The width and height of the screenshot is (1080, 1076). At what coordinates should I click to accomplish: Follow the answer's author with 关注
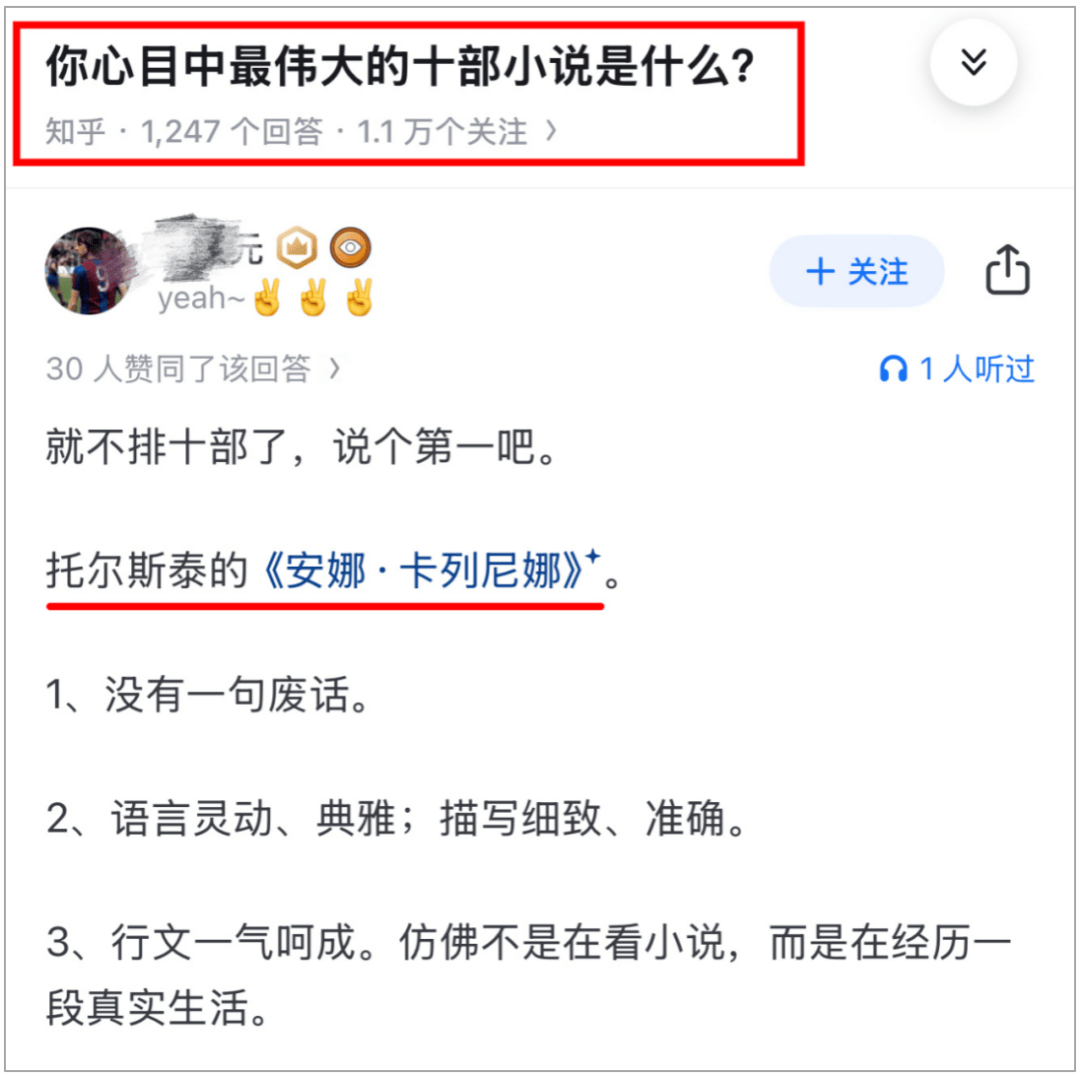pyautogui.click(x=857, y=271)
